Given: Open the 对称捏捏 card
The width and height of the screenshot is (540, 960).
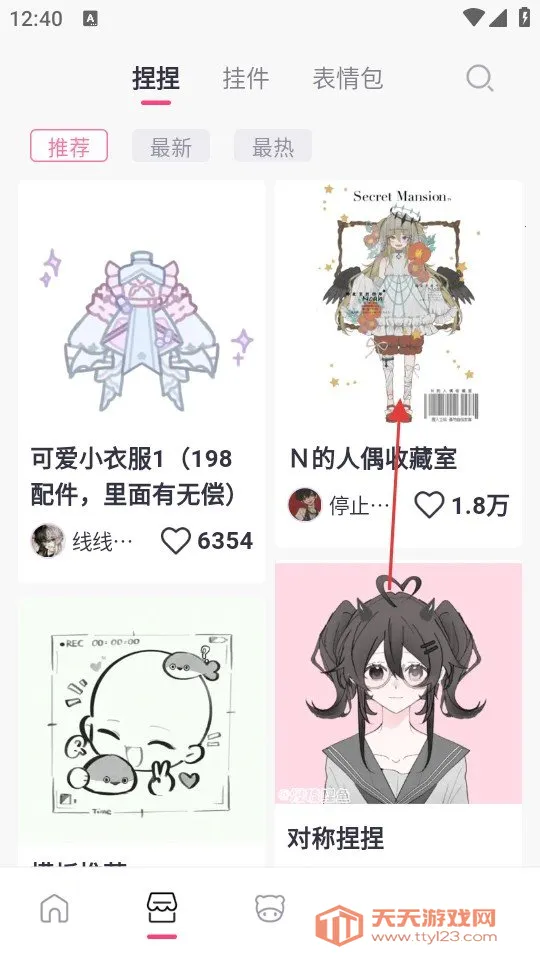Looking at the screenshot, I should coord(399,714).
